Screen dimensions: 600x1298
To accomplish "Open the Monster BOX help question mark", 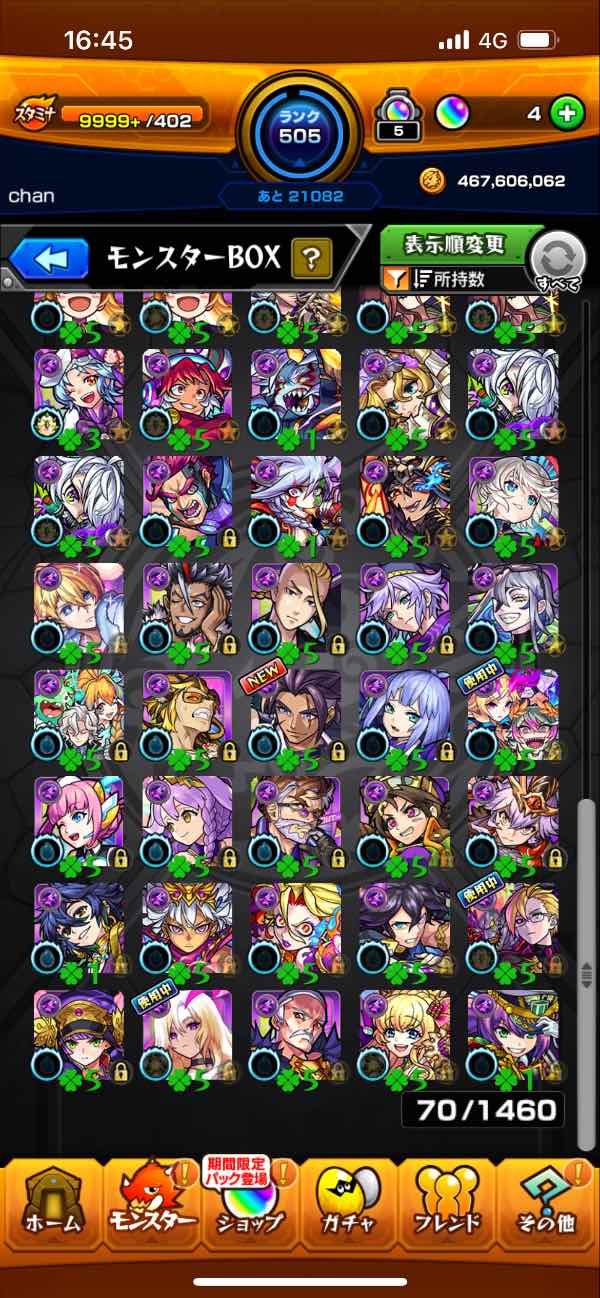I will pyautogui.click(x=312, y=260).
